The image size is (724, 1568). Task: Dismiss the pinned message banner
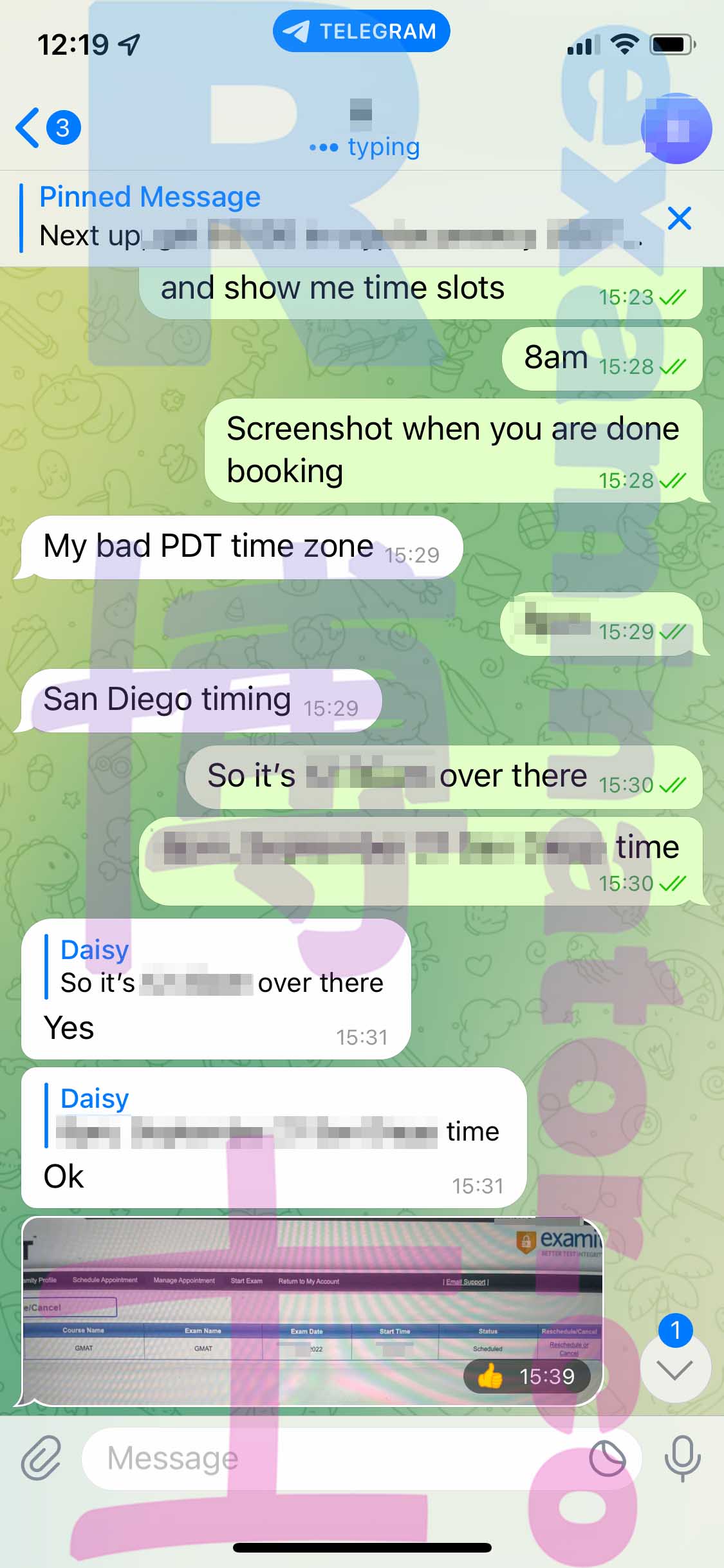[680, 218]
